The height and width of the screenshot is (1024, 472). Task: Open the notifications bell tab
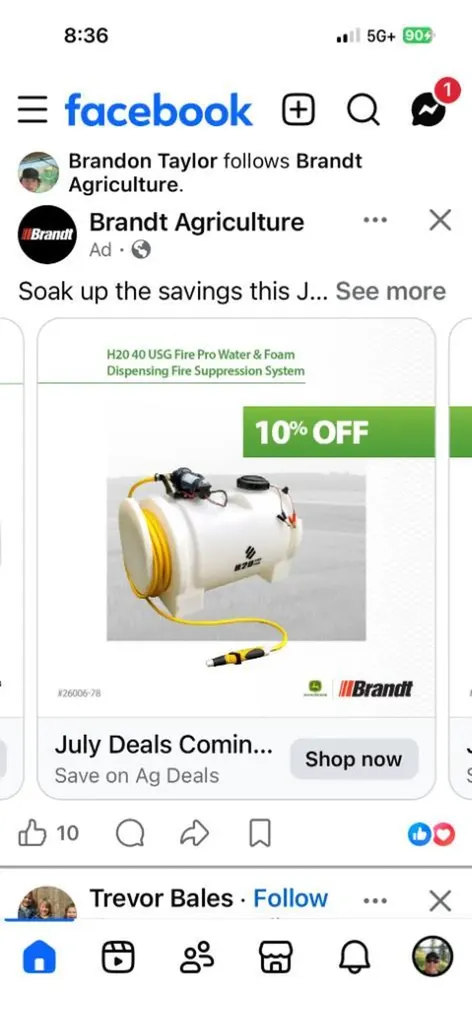point(354,957)
